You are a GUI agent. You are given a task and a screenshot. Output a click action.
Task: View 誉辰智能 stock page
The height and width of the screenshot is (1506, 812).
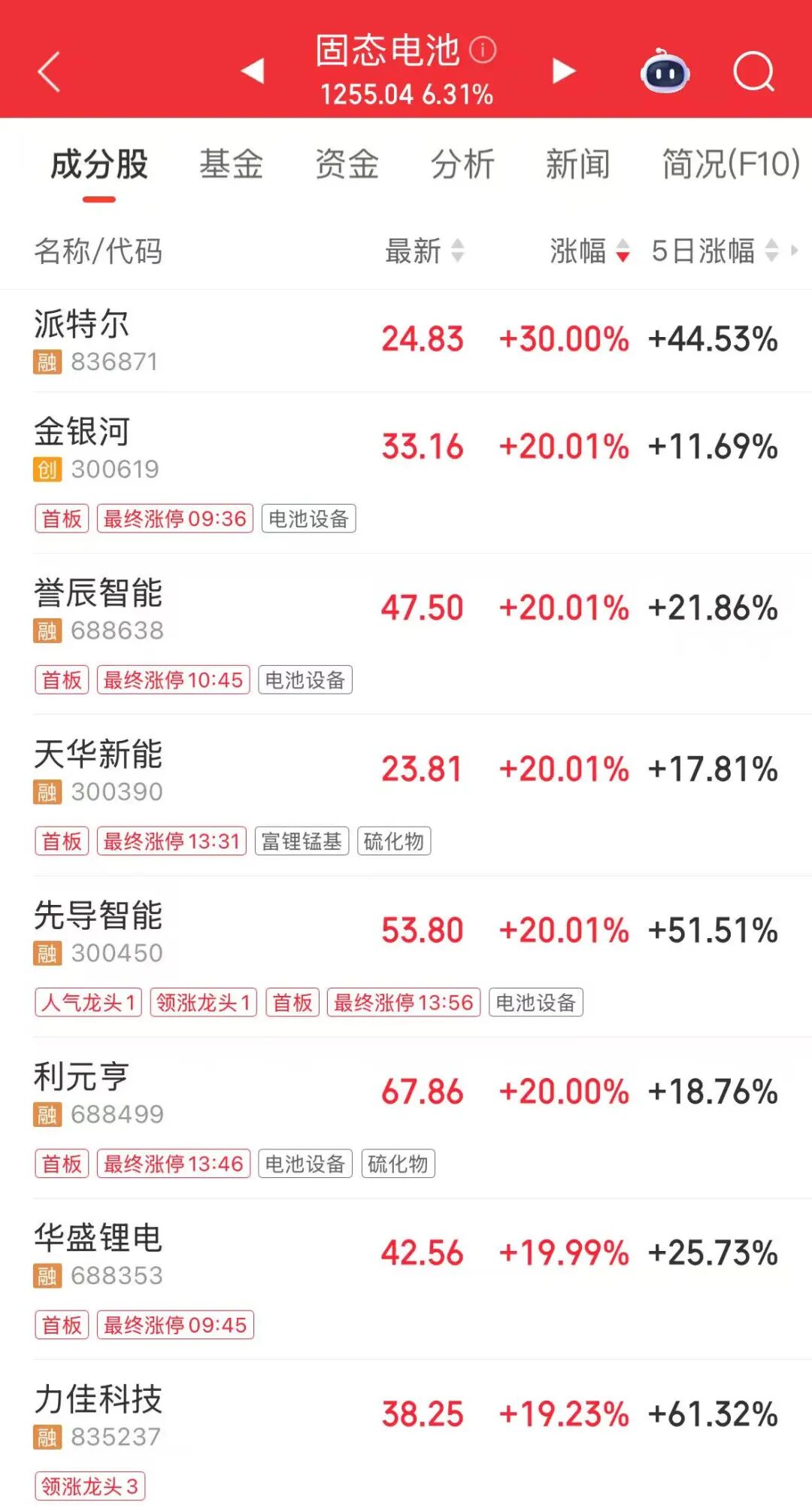pos(98,594)
